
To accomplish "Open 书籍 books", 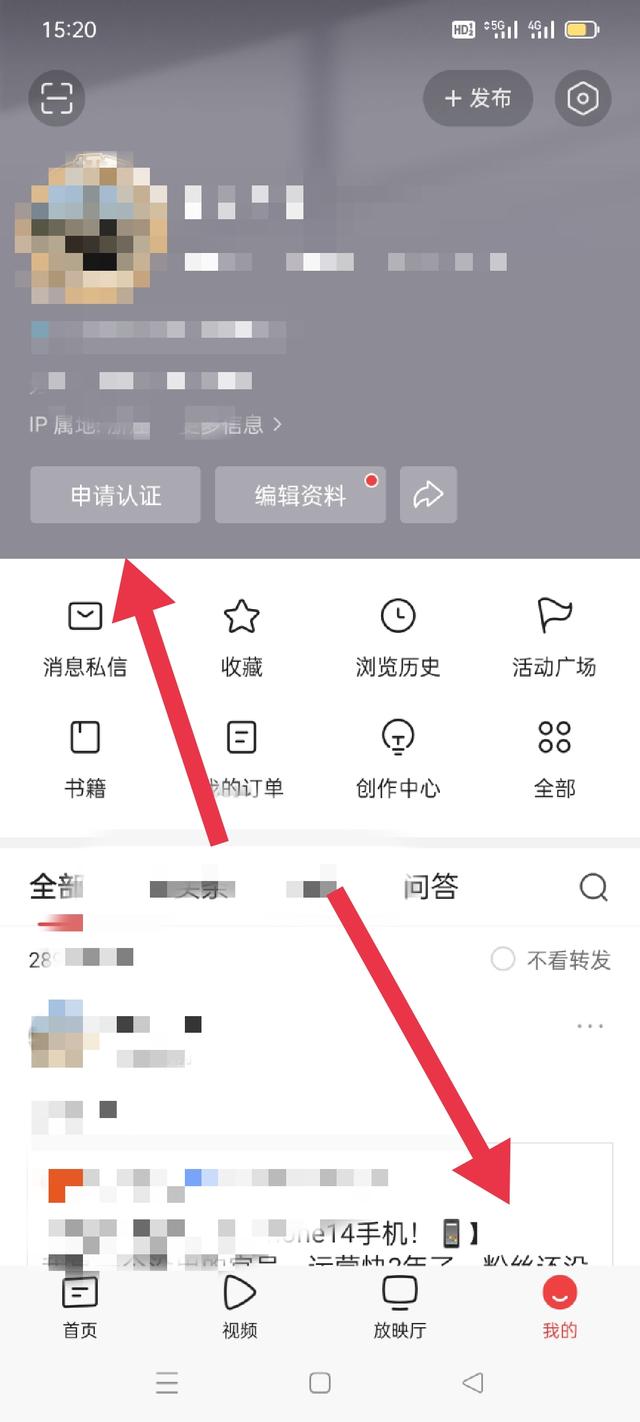I will (85, 759).
